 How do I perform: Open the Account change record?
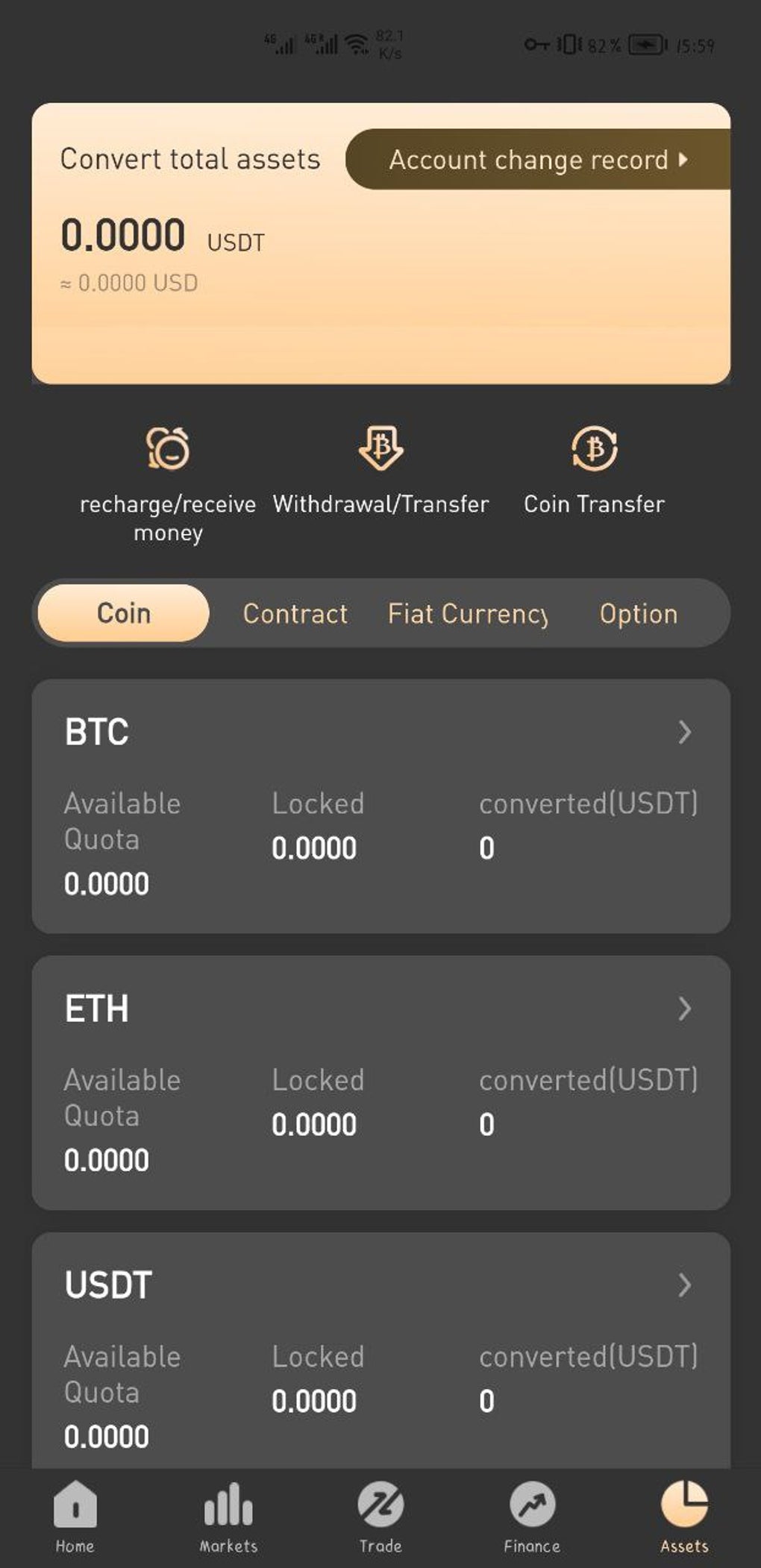tap(537, 160)
